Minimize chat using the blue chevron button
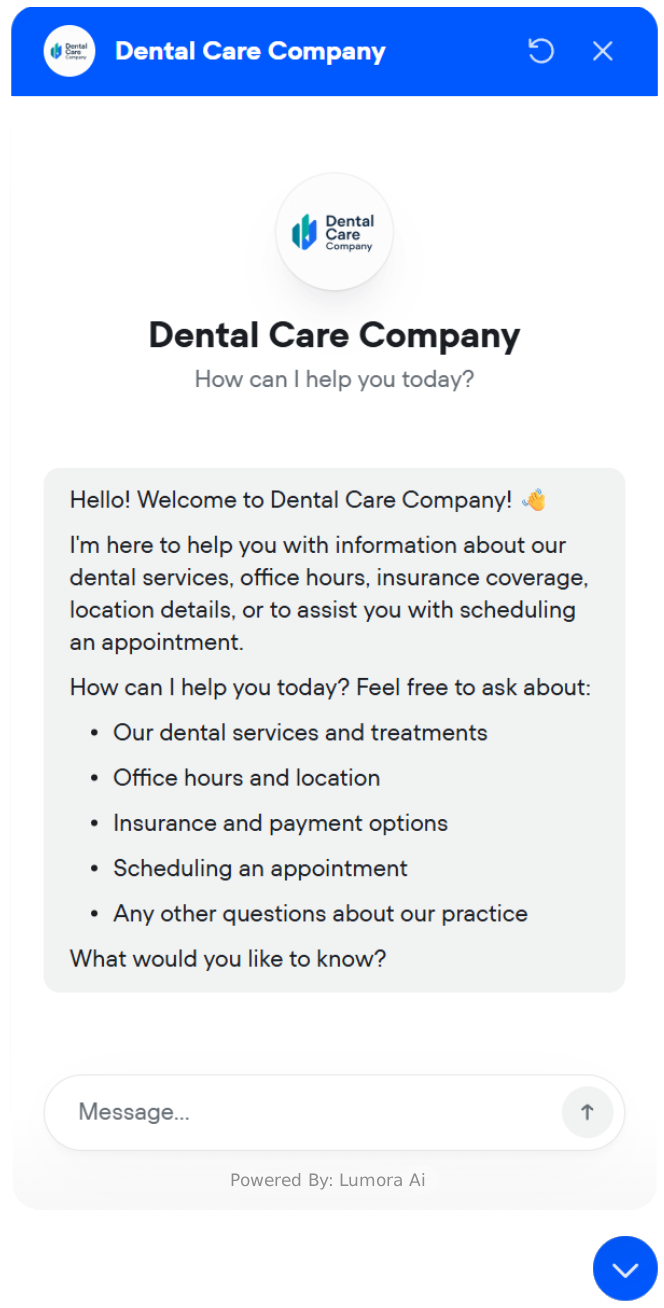Screen dimensions: 664x1308 pos(625,1269)
